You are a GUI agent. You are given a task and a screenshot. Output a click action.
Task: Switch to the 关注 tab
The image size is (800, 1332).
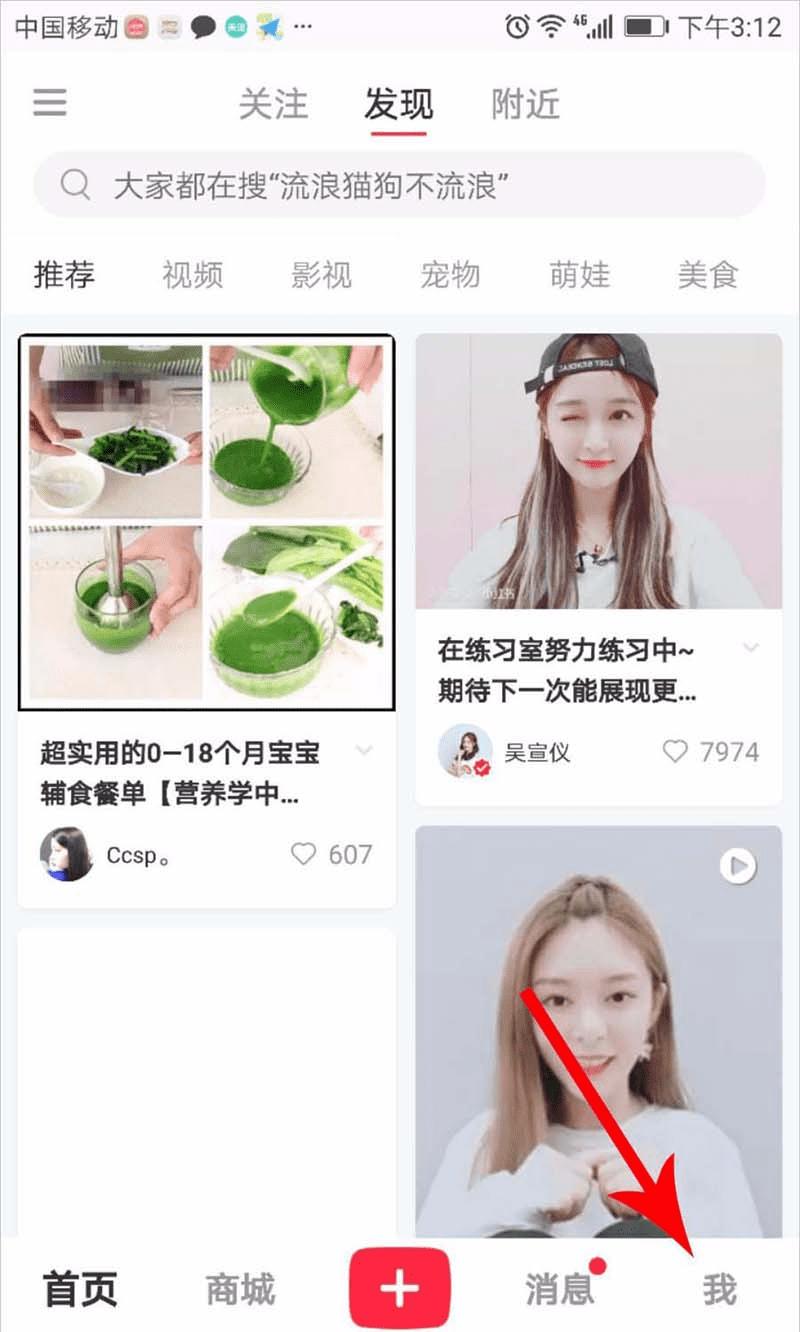[x=273, y=105]
